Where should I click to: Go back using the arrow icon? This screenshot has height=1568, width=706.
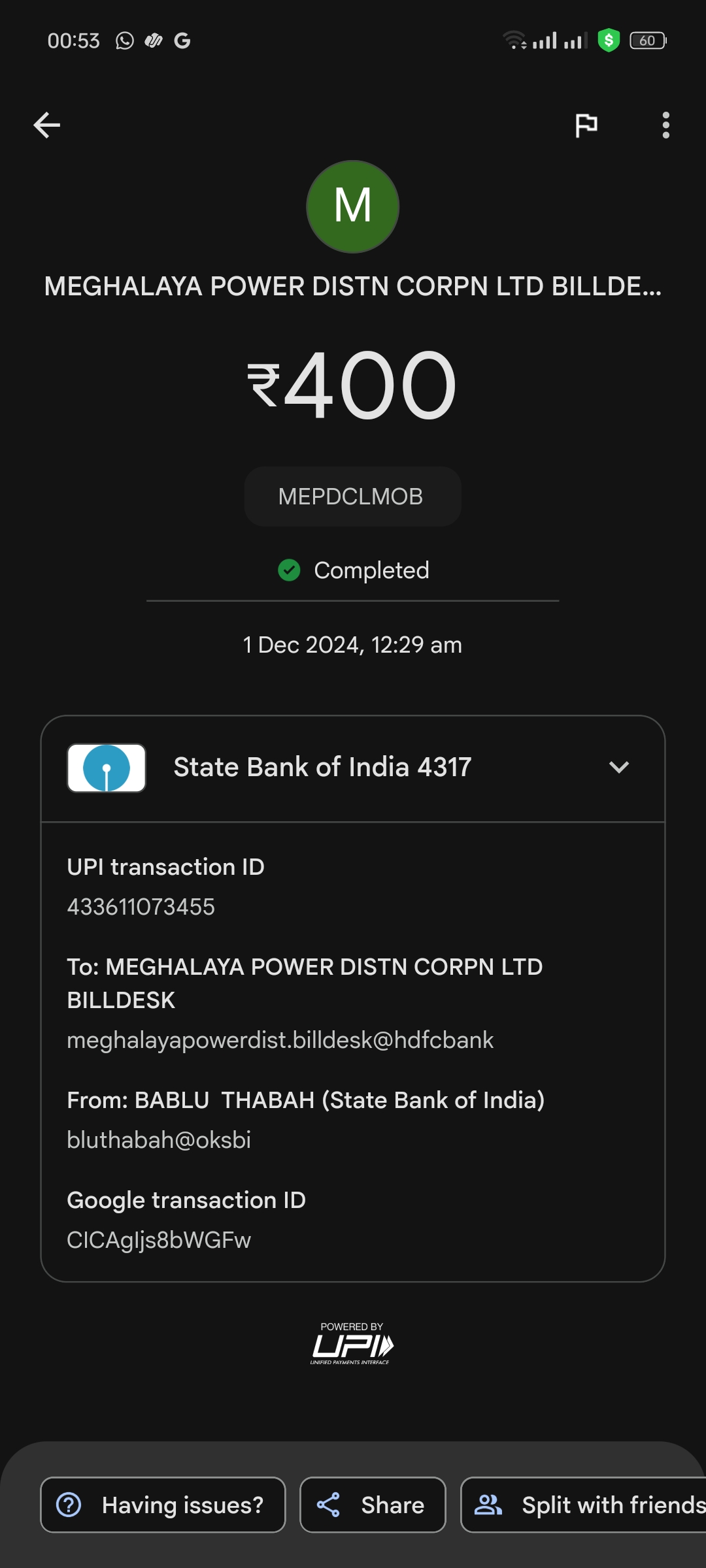click(x=46, y=125)
